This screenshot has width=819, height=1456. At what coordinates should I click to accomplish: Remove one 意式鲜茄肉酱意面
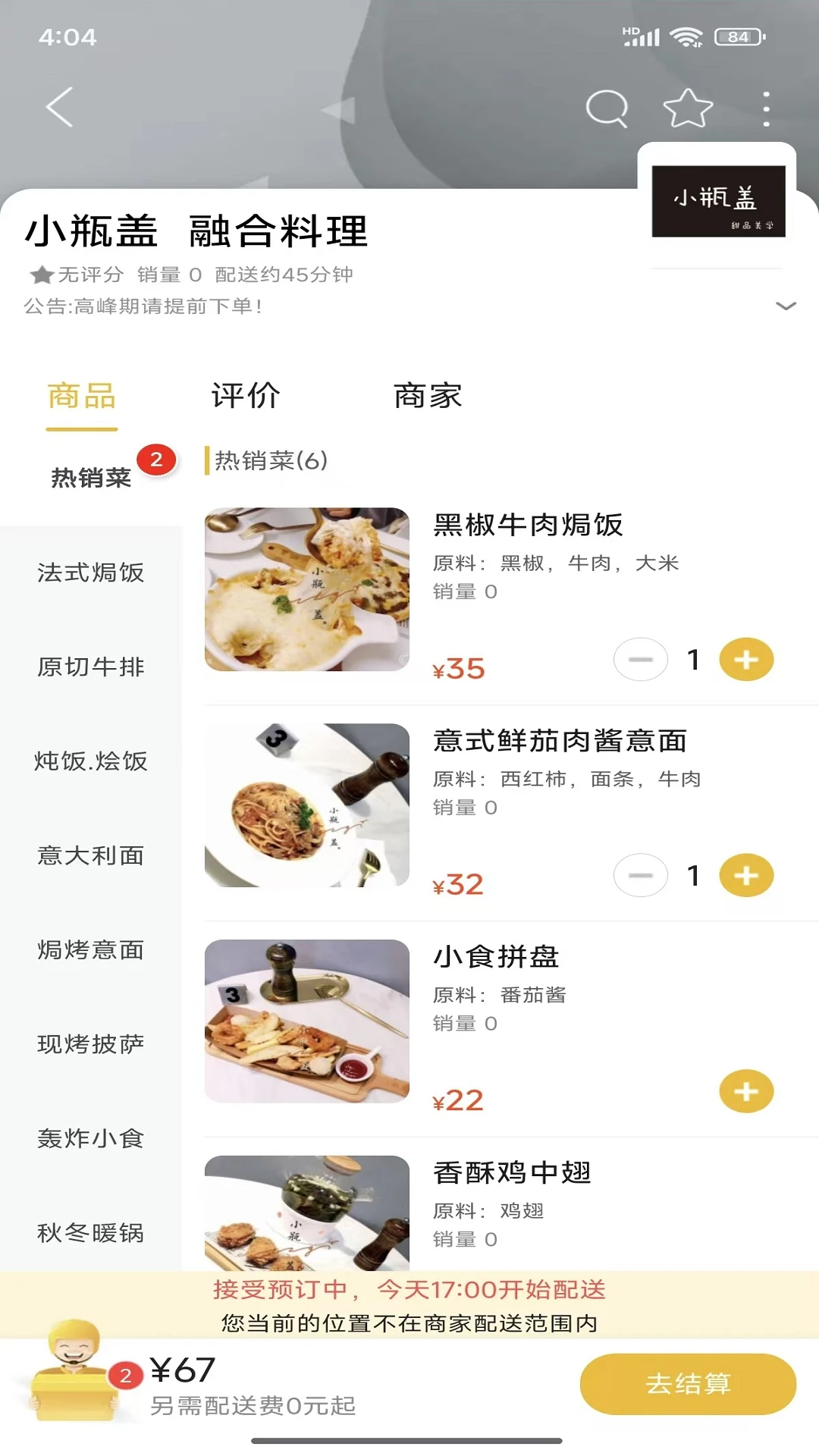click(x=641, y=876)
